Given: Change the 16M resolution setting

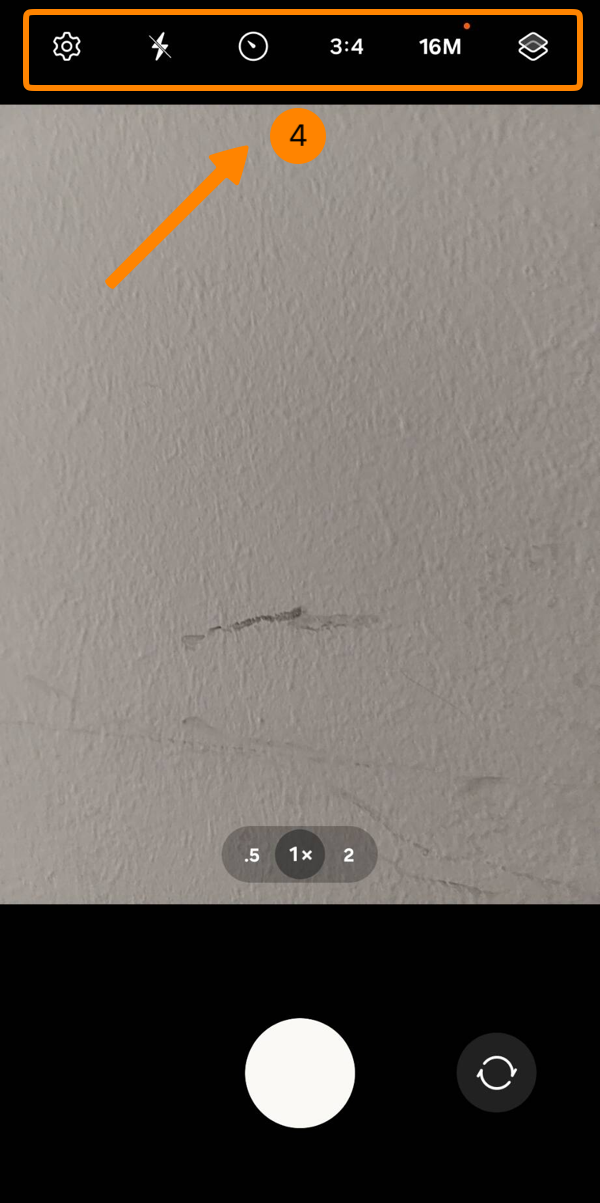Looking at the screenshot, I should 440,46.
